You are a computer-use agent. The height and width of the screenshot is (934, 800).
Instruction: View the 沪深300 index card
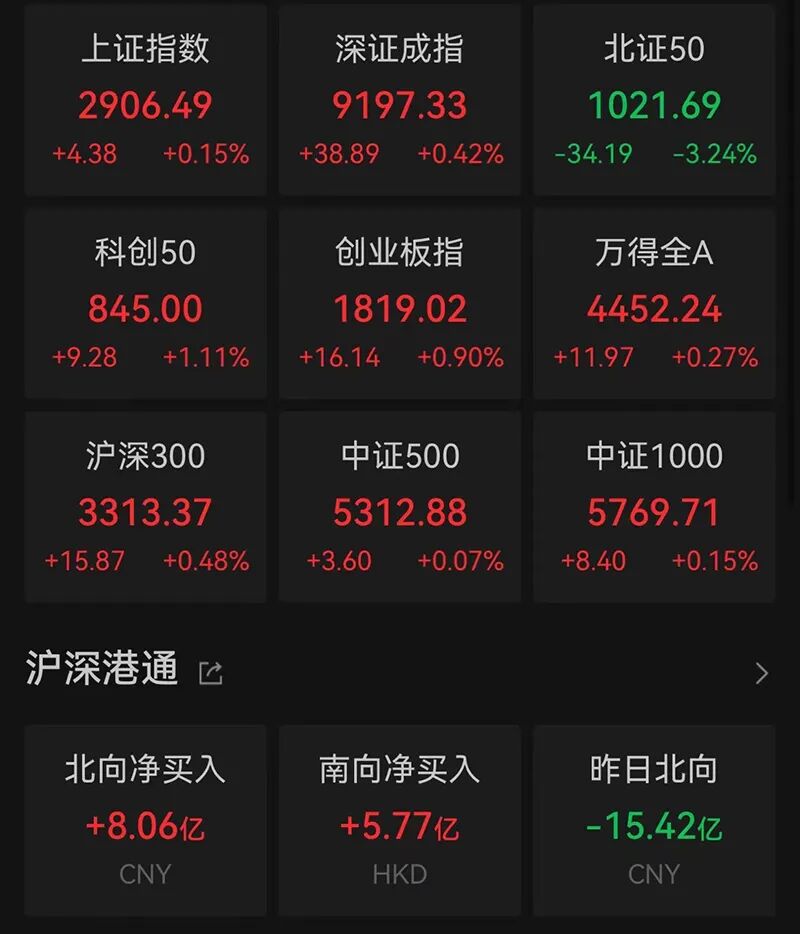[x=145, y=507]
